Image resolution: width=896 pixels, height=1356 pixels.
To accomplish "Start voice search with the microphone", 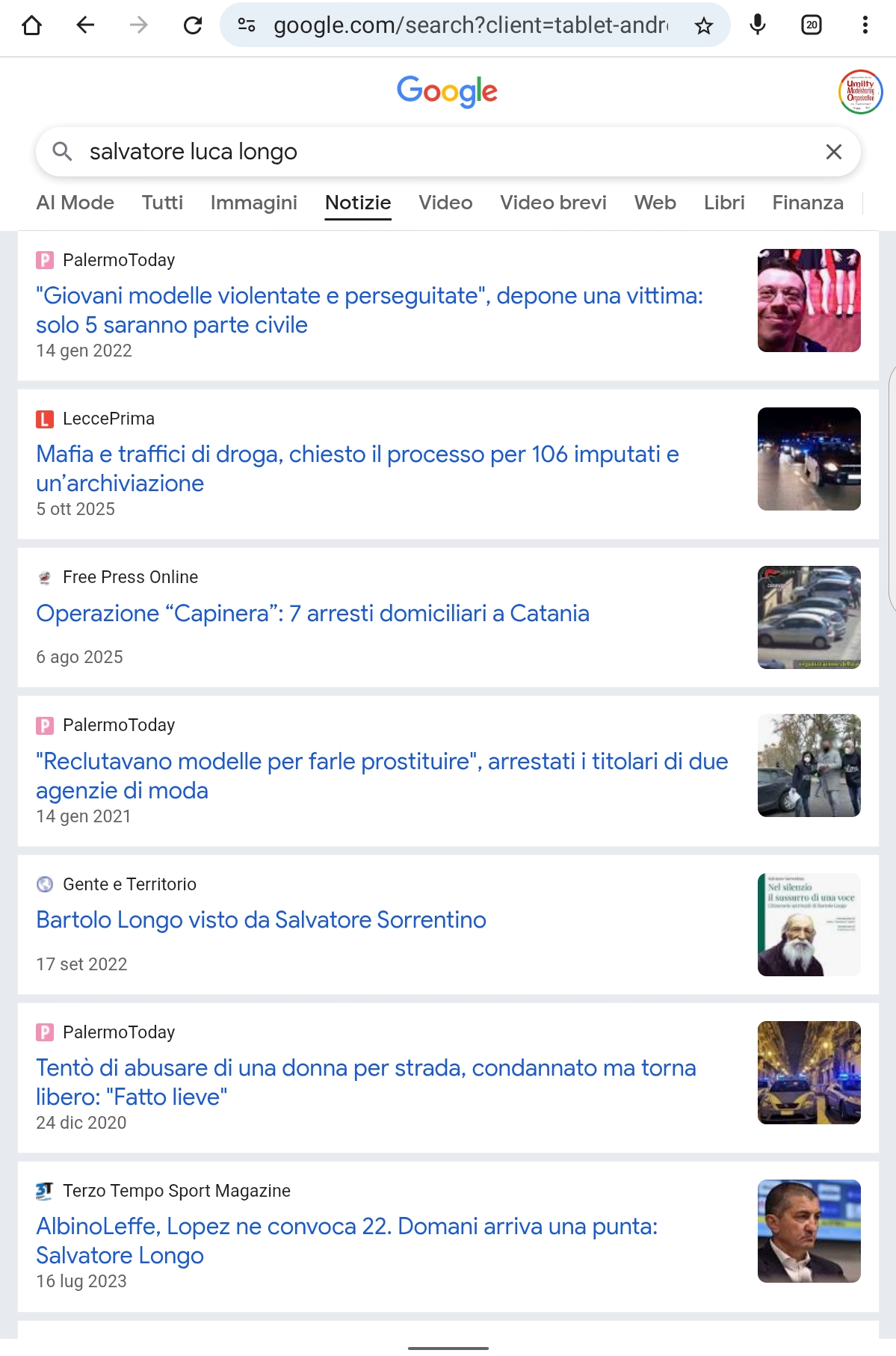I will (x=757, y=25).
